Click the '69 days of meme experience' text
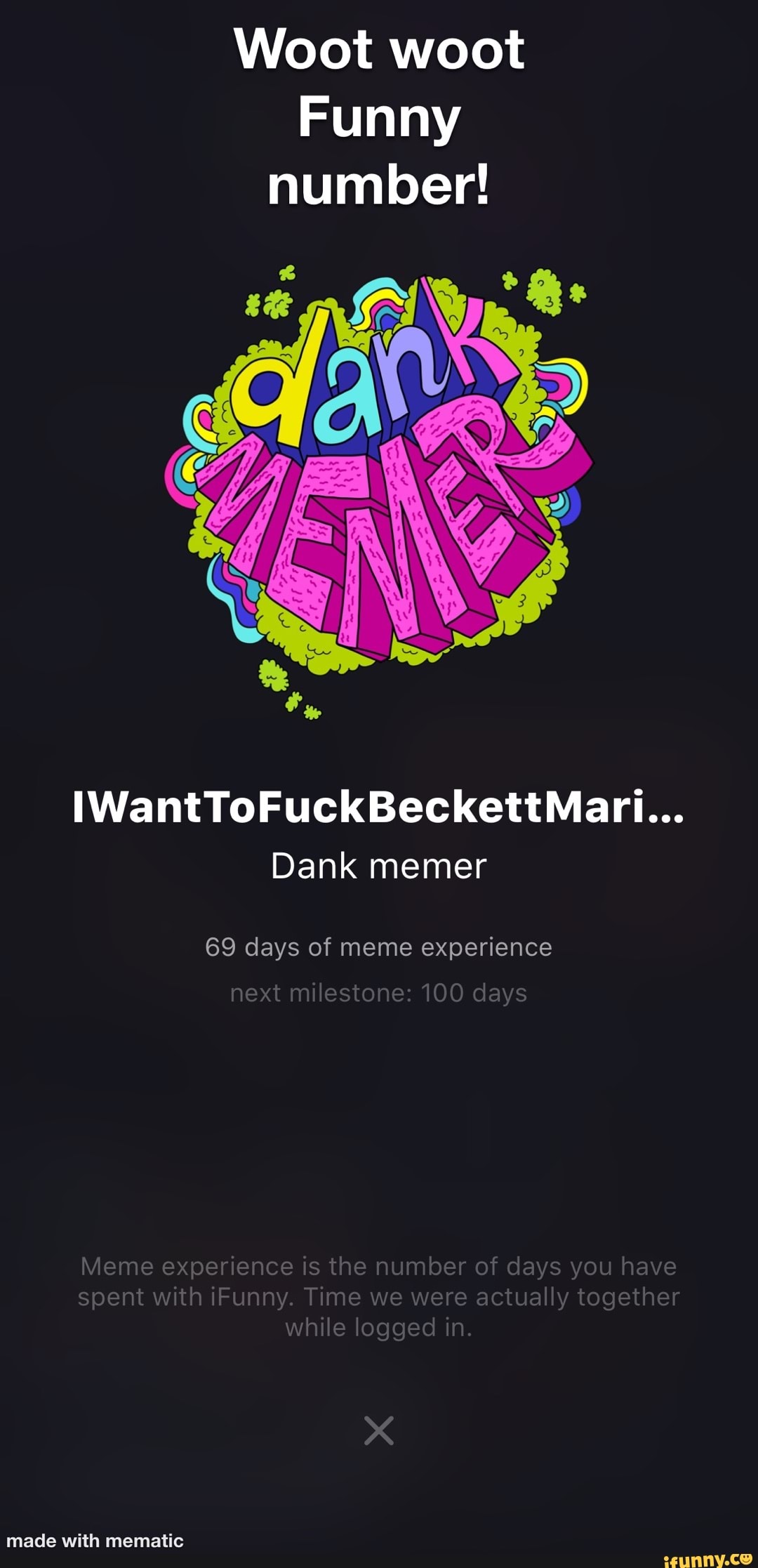Viewport: 758px width, 1568px height. [x=379, y=947]
